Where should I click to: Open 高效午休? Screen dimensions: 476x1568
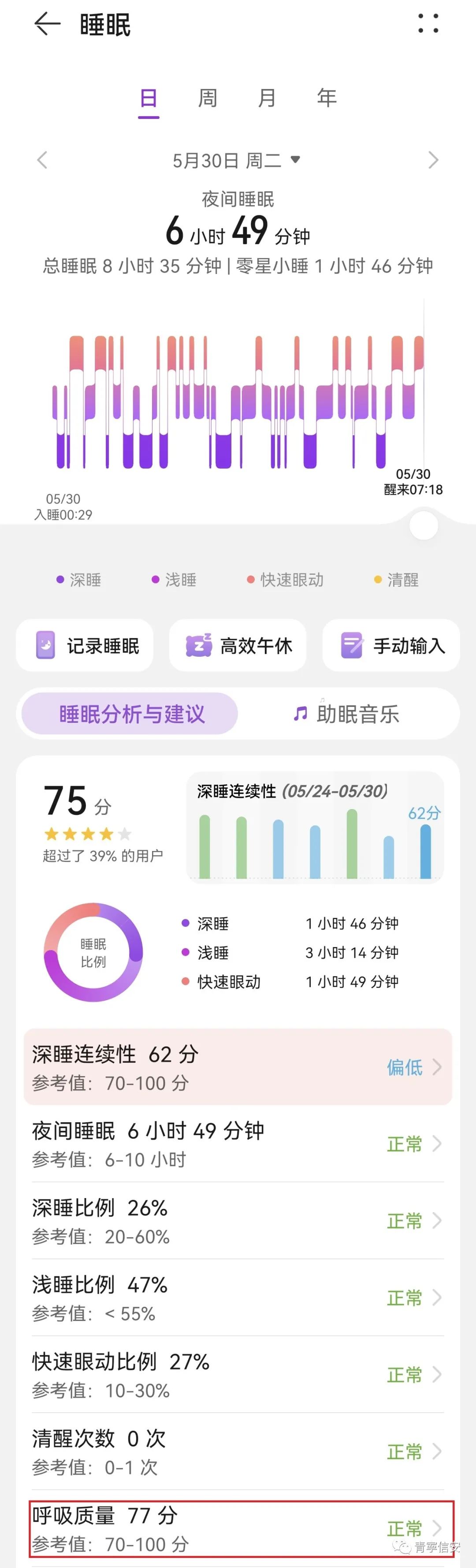(x=238, y=645)
